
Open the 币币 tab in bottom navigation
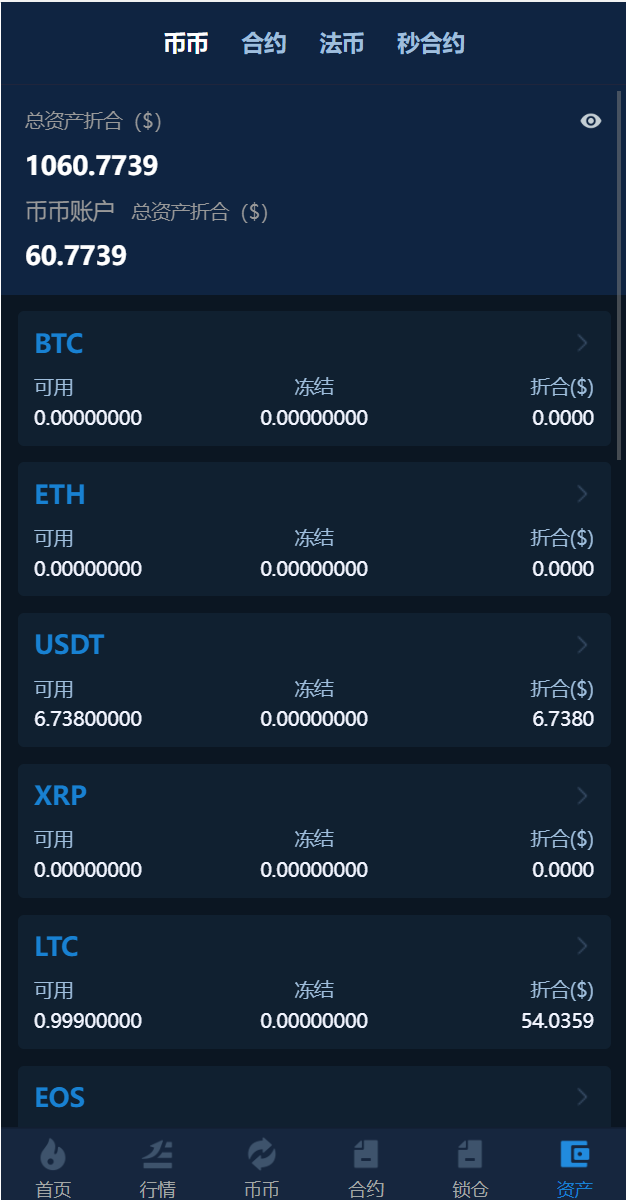(262, 1167)
